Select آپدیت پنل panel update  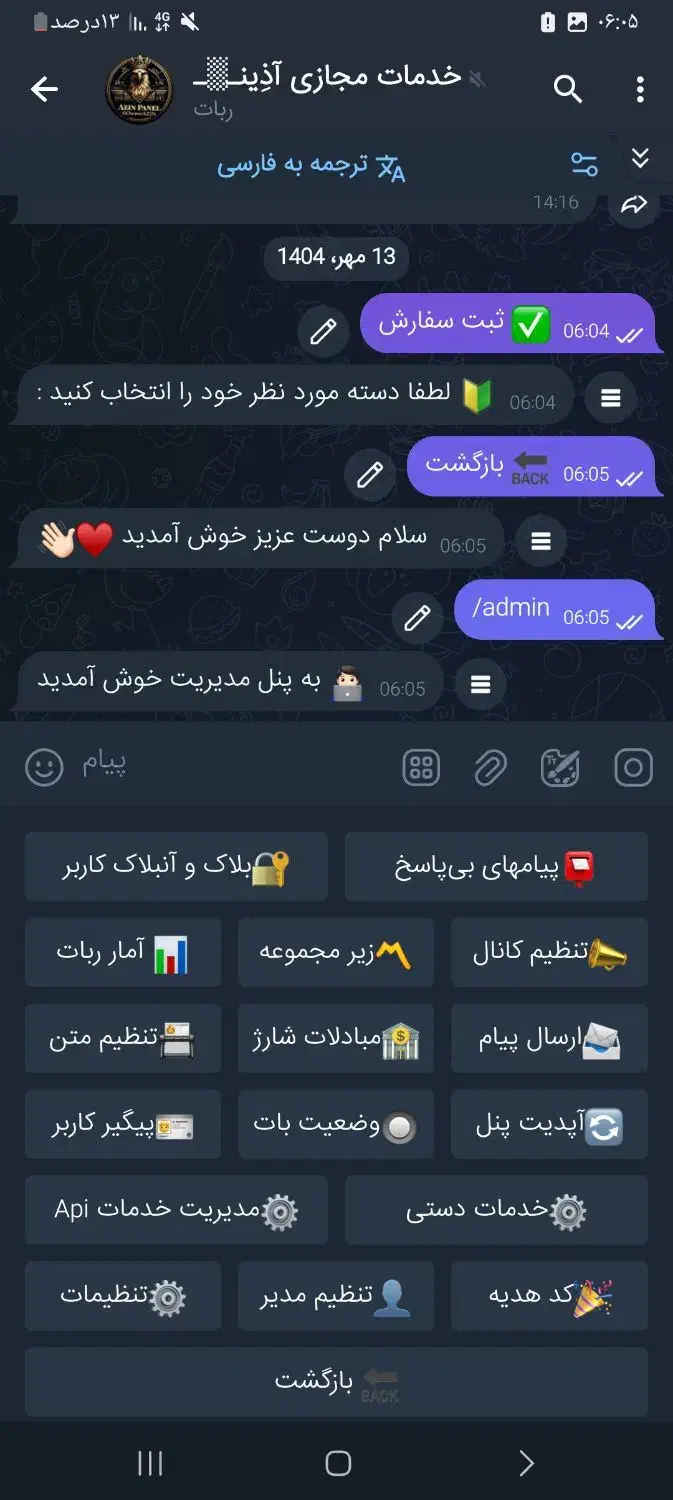coord(549,1124)
